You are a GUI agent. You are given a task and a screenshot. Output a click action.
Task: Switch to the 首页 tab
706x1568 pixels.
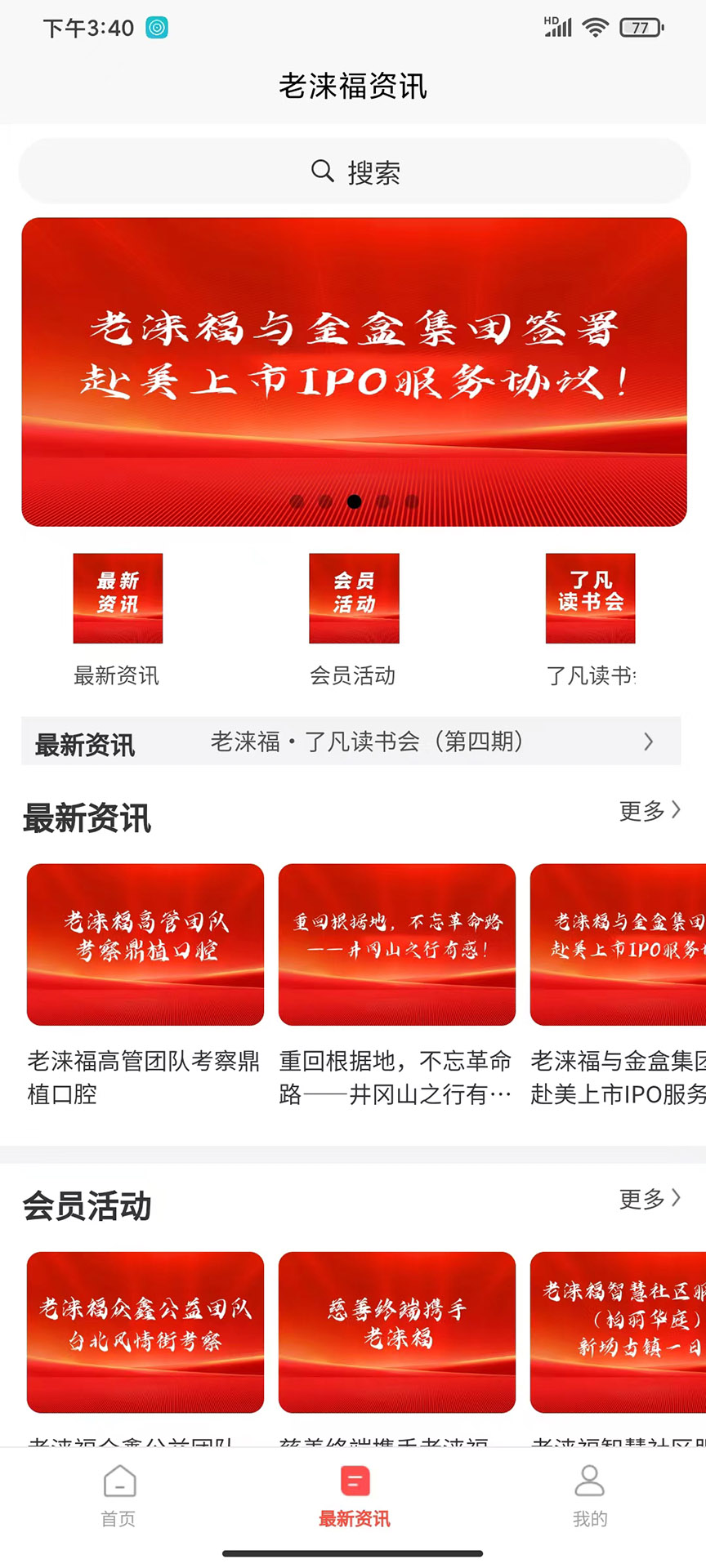118,1496
